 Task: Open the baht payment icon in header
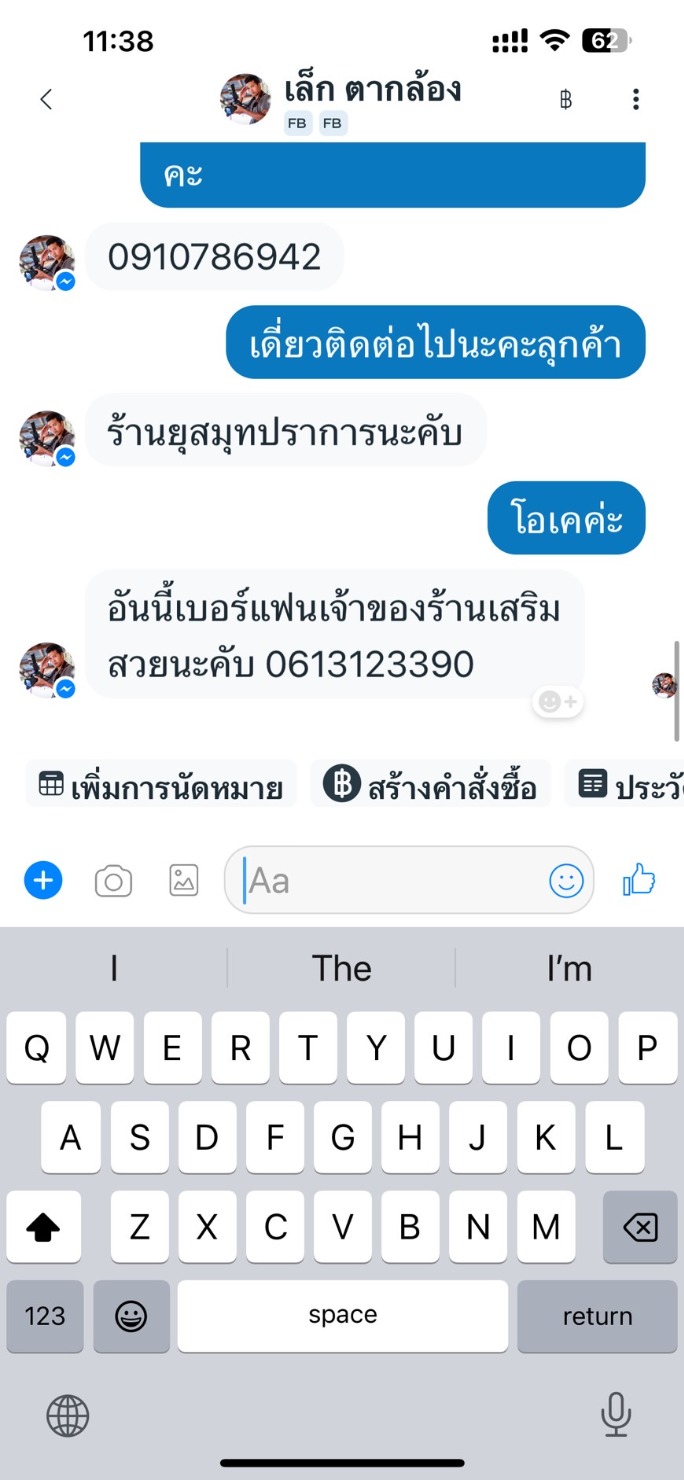(x=566, y=99)
